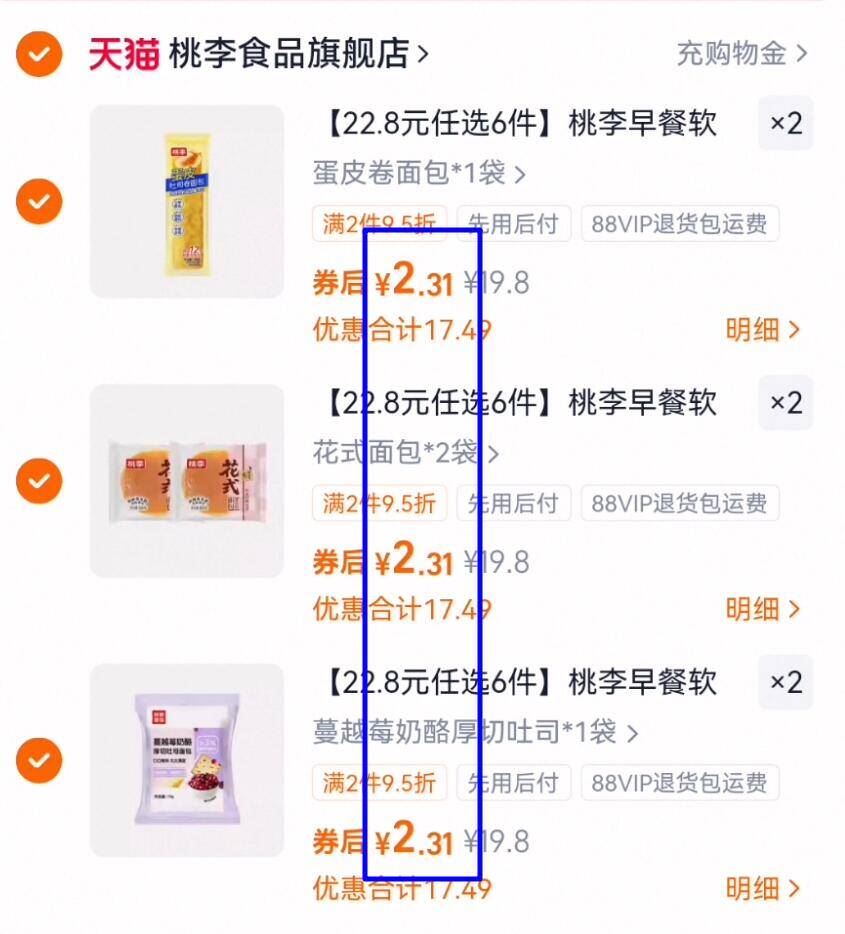The height and width of the screenshot is (934, 845).
Task: Click the ×2 quantity indicator of first item
Action: pos(784,122)
